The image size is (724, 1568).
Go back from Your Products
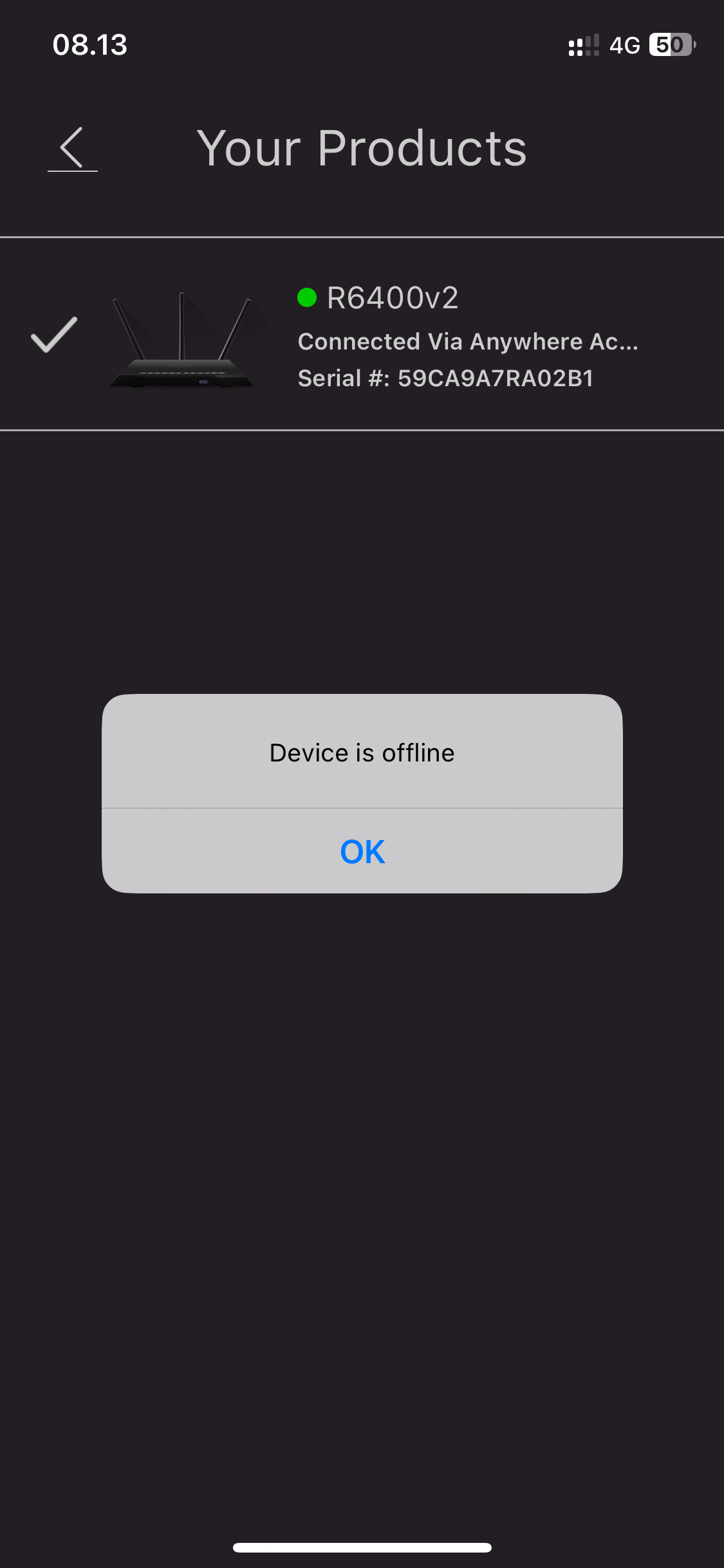72,148
